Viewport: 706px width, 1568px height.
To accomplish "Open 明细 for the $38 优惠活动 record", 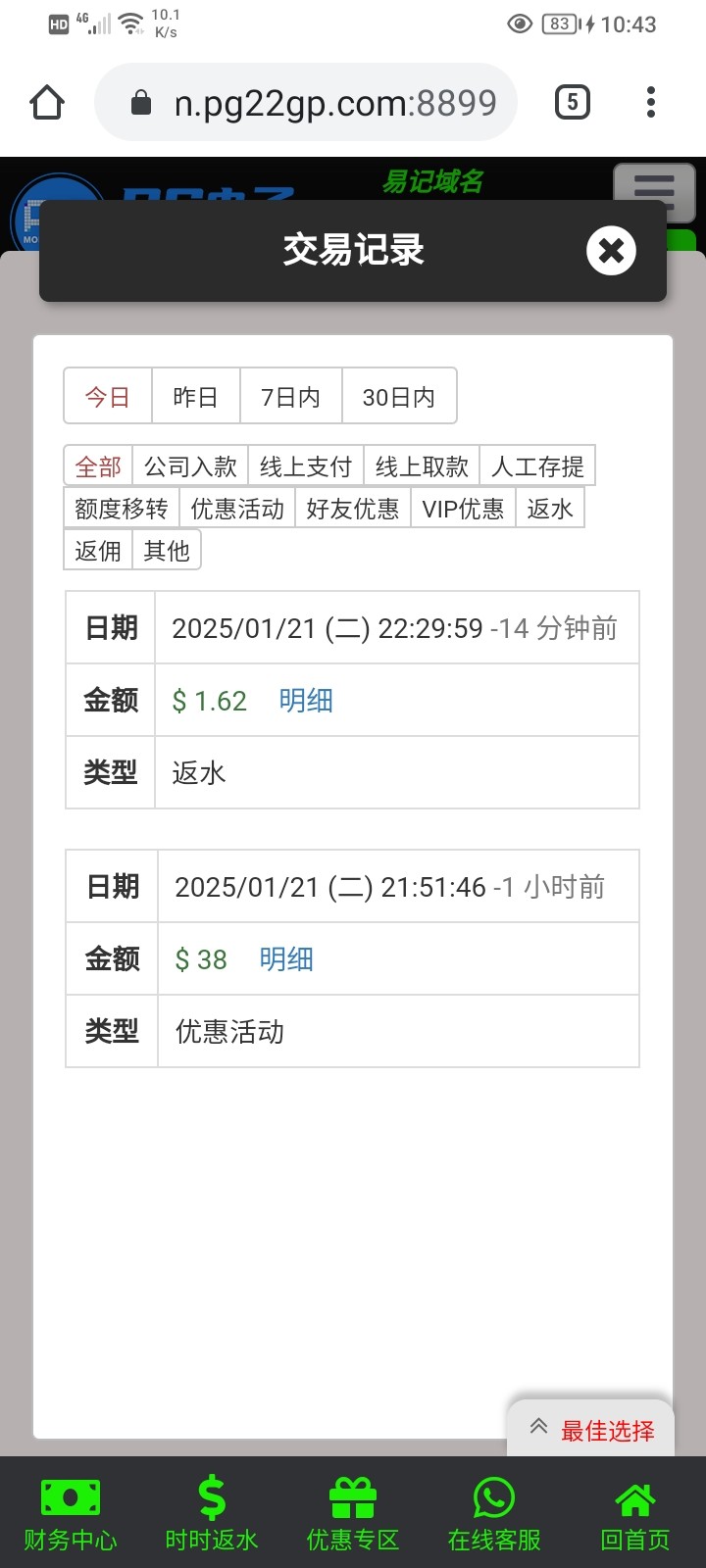I will 286,959.
